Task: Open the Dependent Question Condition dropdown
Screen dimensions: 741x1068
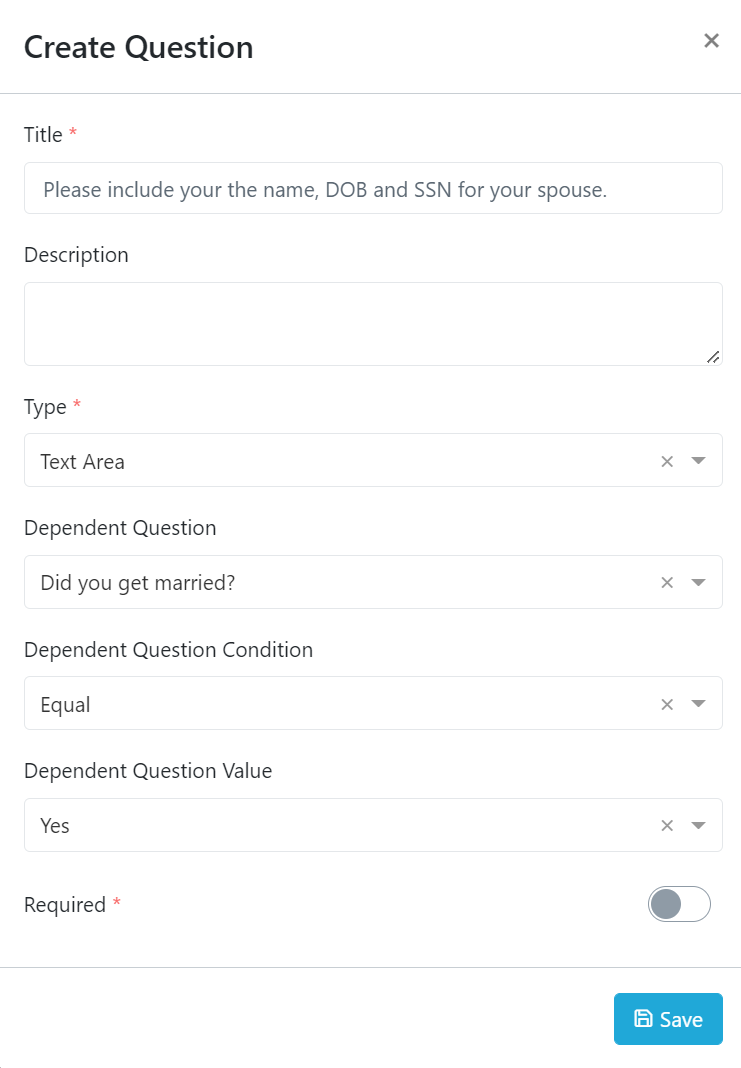Action: (699, 704)
